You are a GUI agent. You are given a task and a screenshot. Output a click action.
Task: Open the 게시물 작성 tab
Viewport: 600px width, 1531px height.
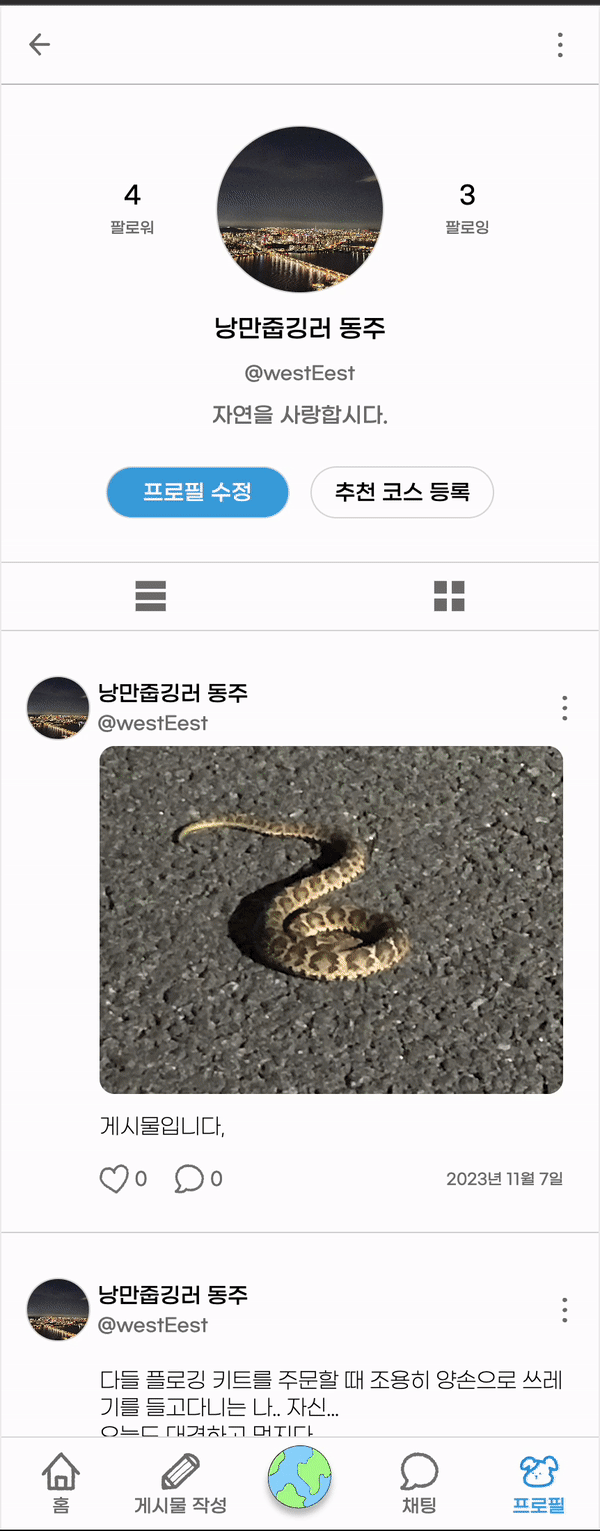point(180,1484)
